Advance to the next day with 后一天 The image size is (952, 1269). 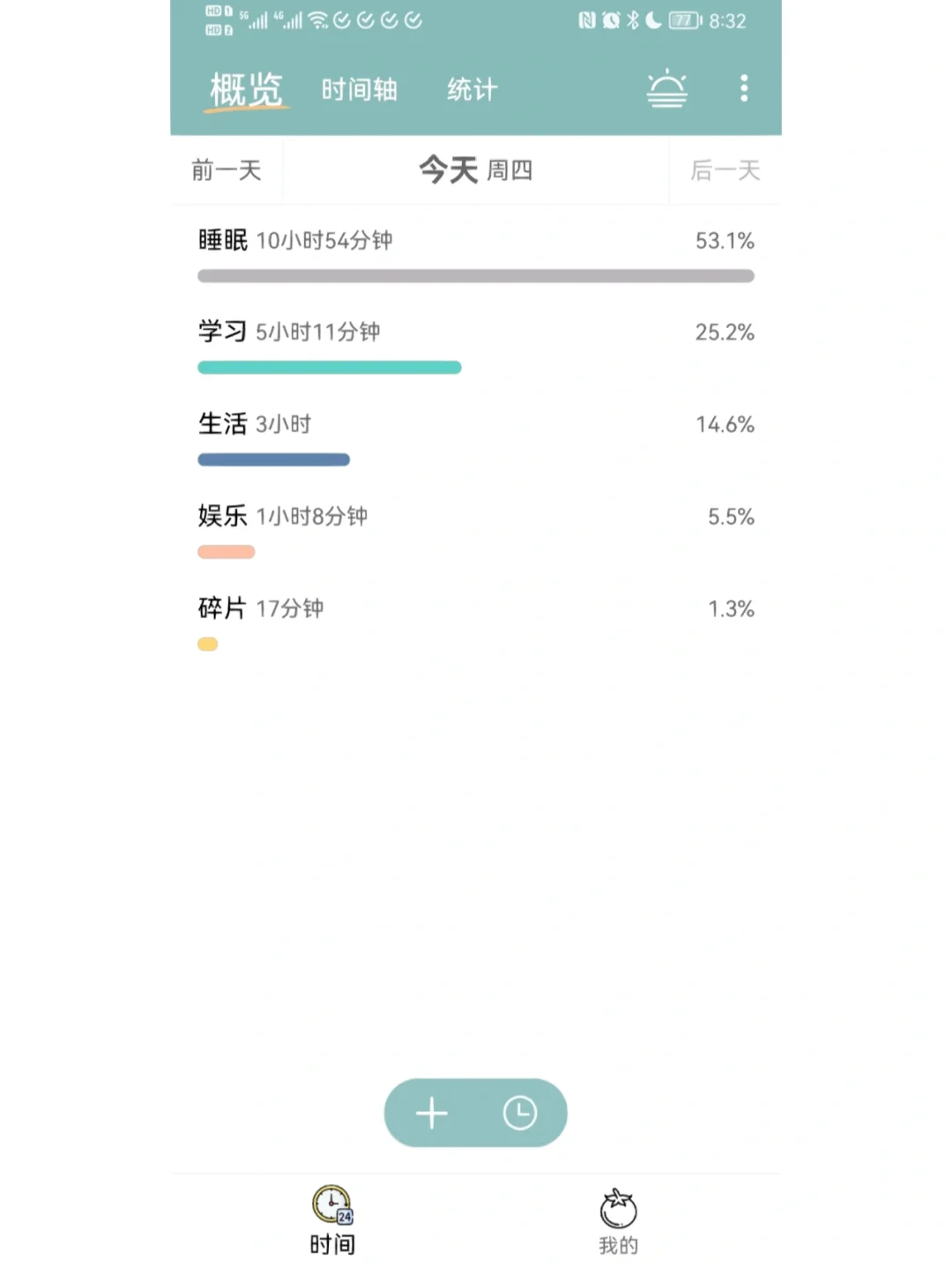pos(725,171)
